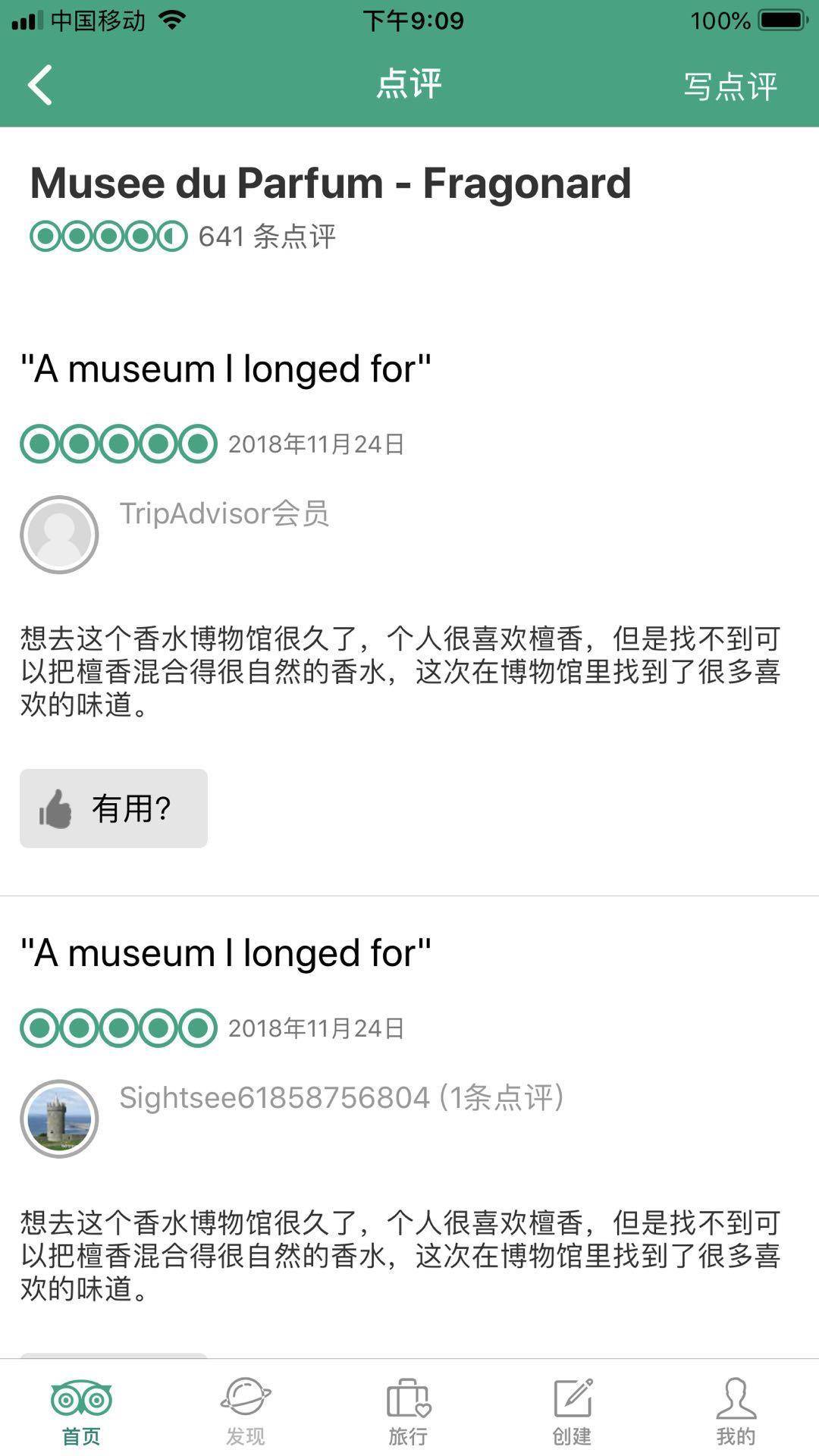819x1456 pixels.
Task: Tap the overall rating bubbles for Fragonard
Action: point(106,235)
